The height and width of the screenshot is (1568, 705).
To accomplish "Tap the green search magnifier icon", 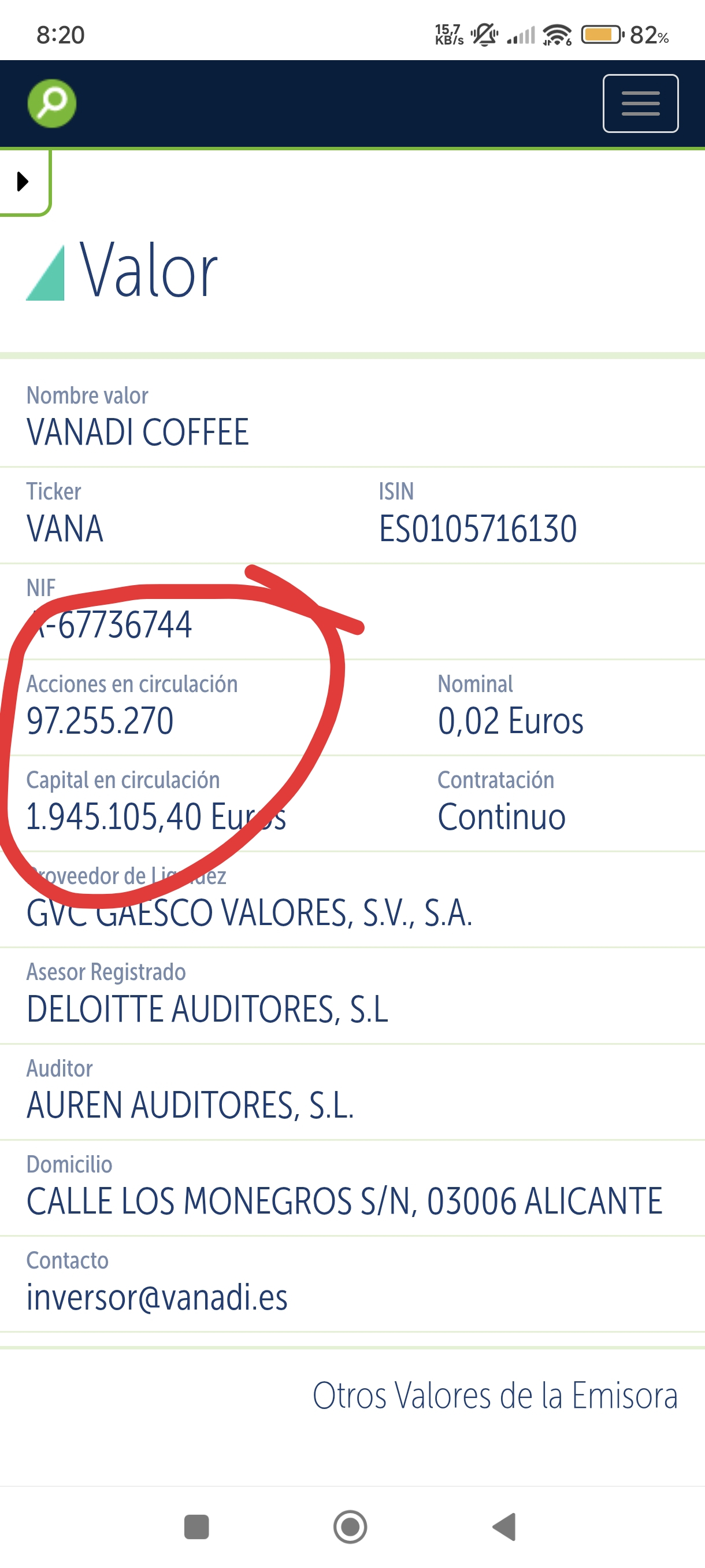I will [51, 103].
